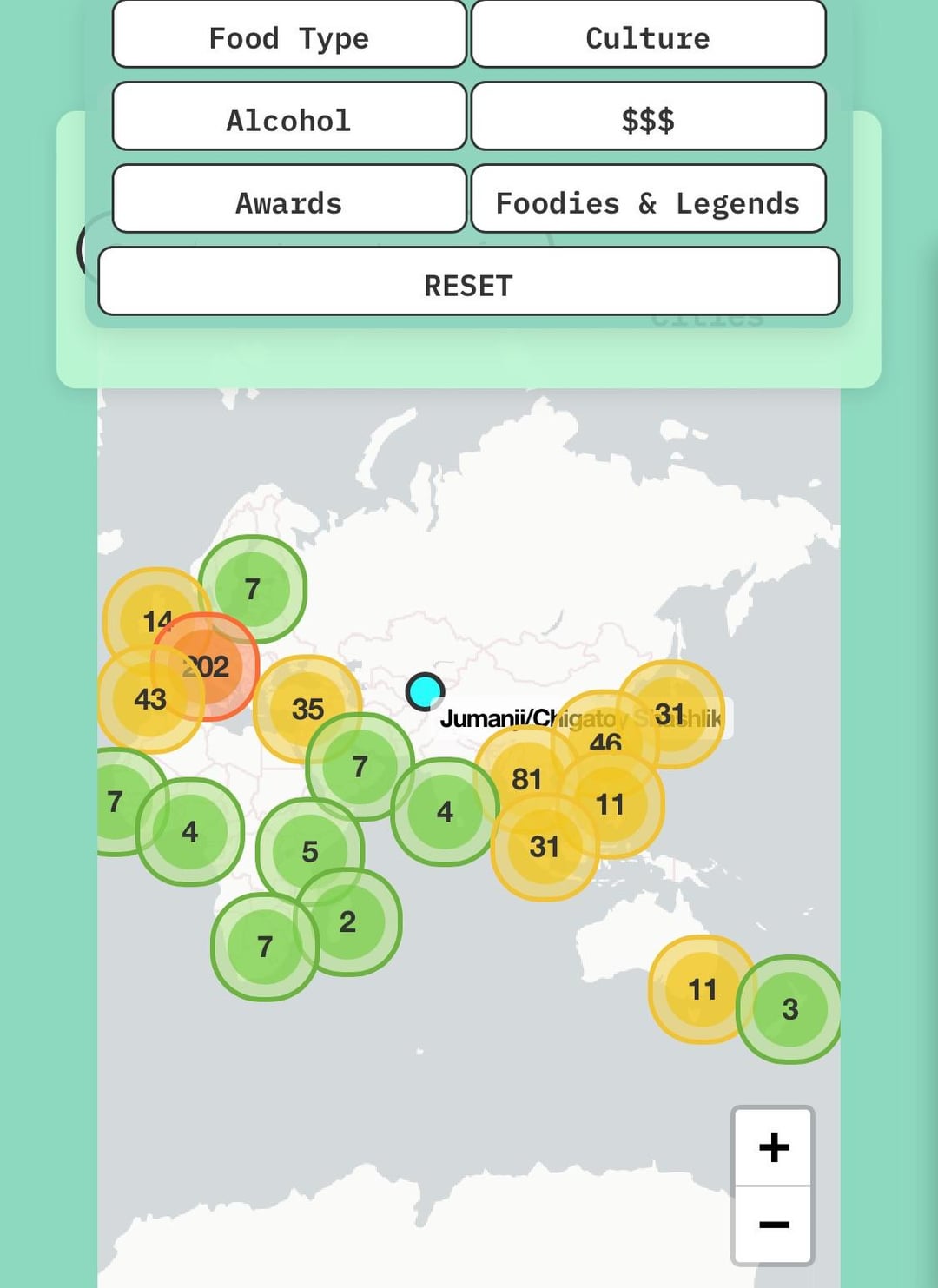Screen dimensions: 938x1288
Task: Zoom in on the map
Action: (773, 1147)
